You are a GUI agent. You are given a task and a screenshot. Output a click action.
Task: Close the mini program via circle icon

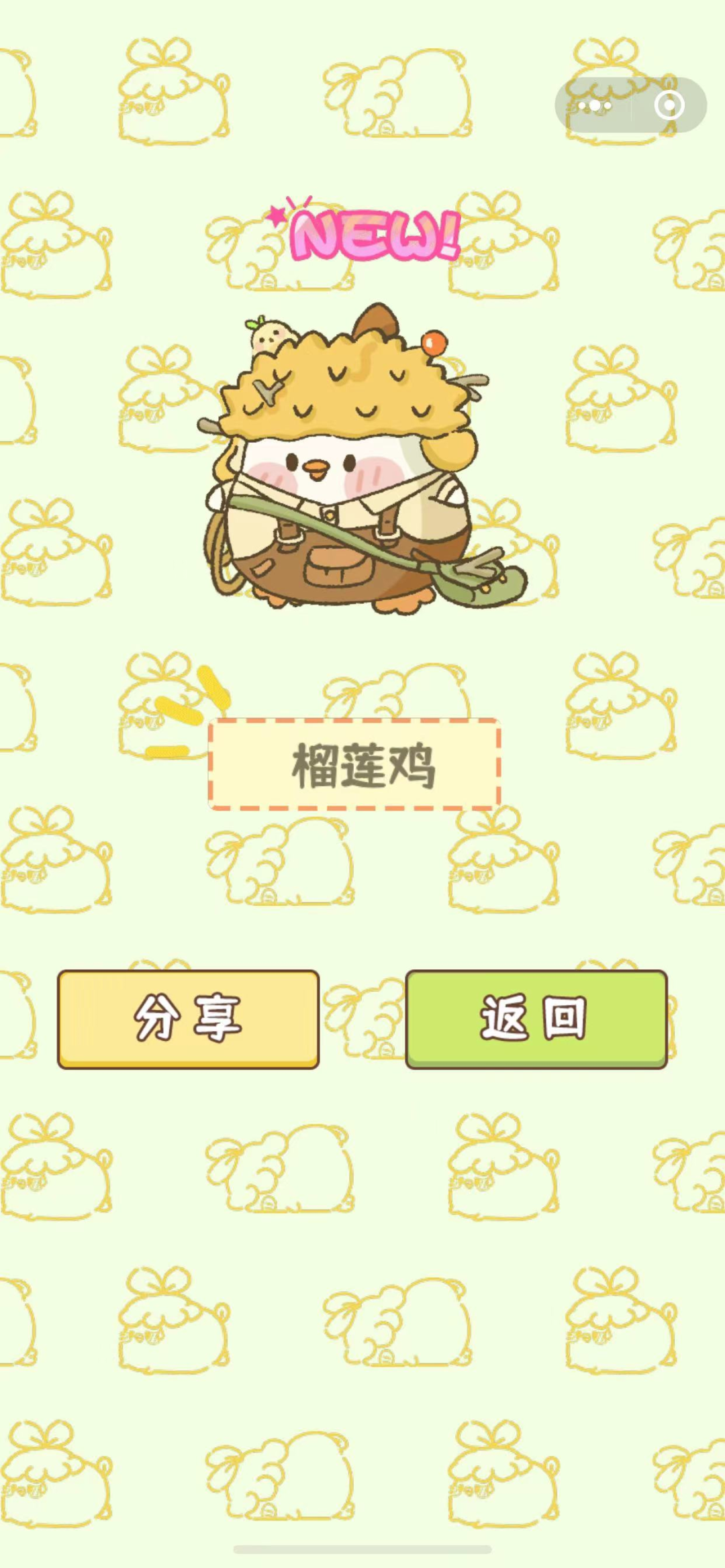(669, 105)
